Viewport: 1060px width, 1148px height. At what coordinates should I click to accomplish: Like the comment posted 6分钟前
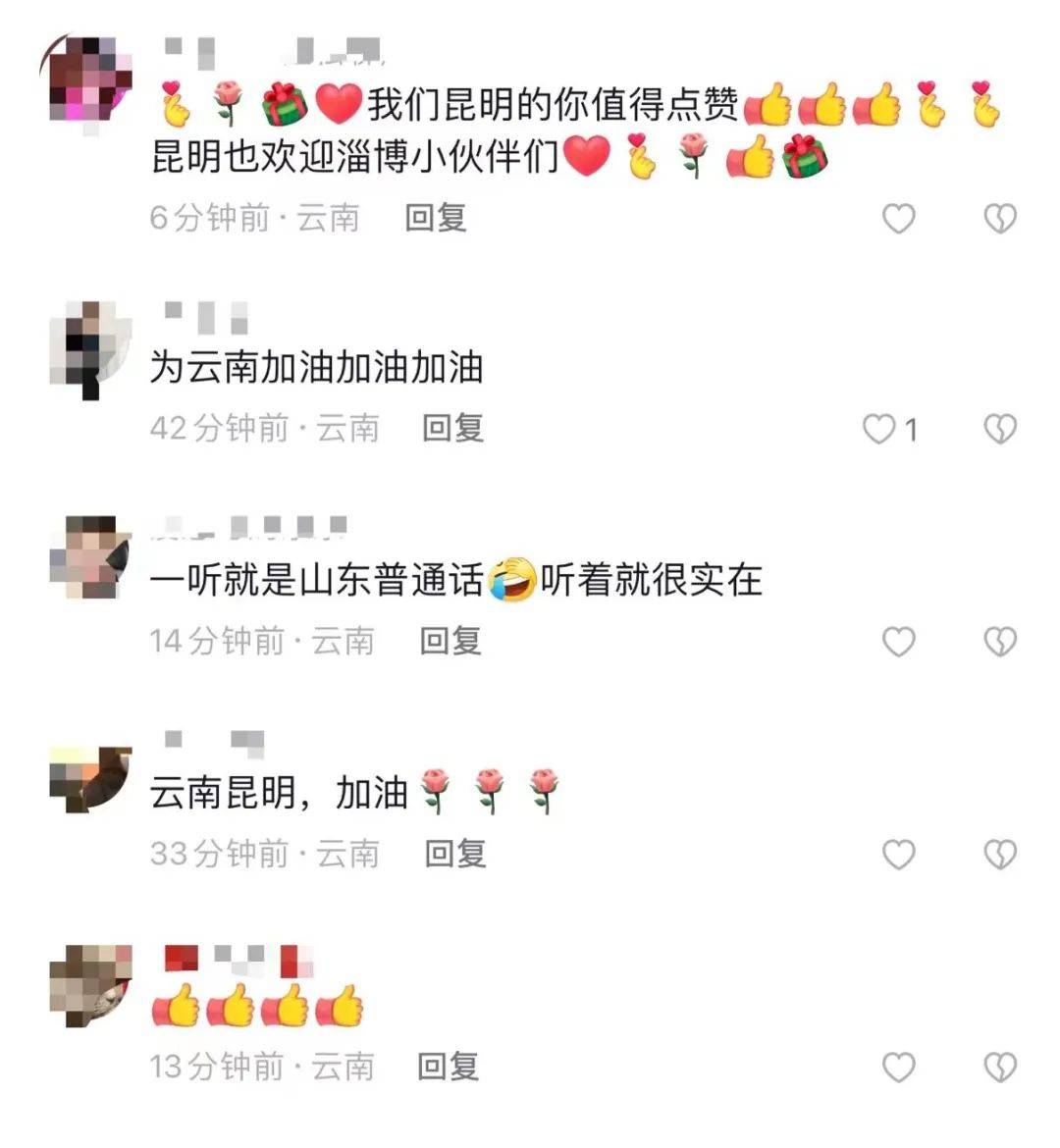pyautogui.click(x=898, y=218)
